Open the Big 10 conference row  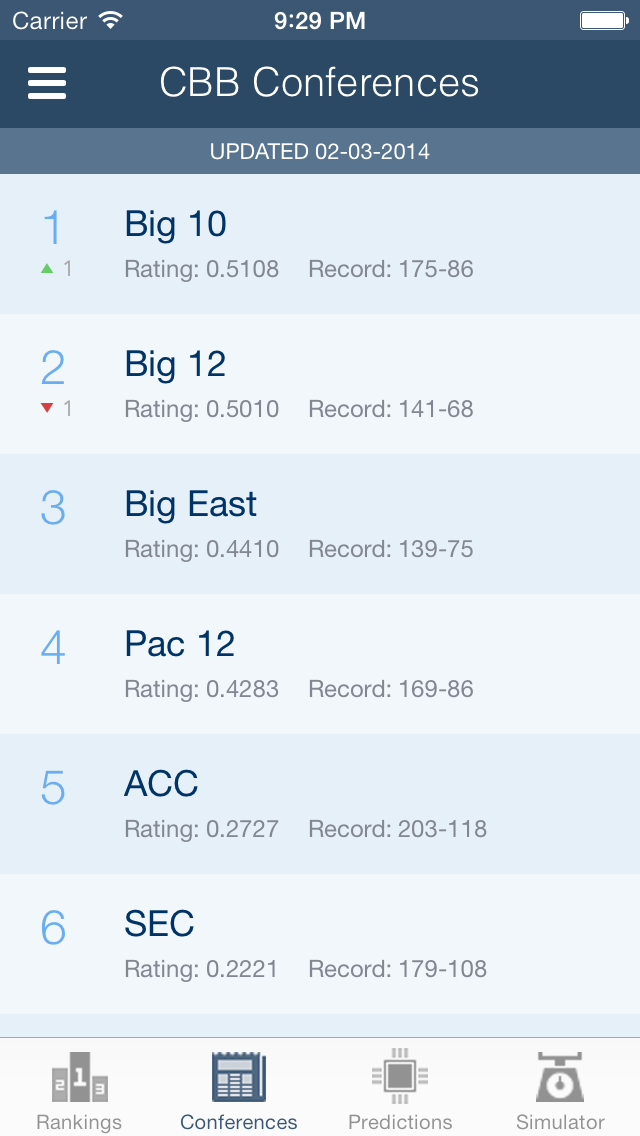coord(320,244)
